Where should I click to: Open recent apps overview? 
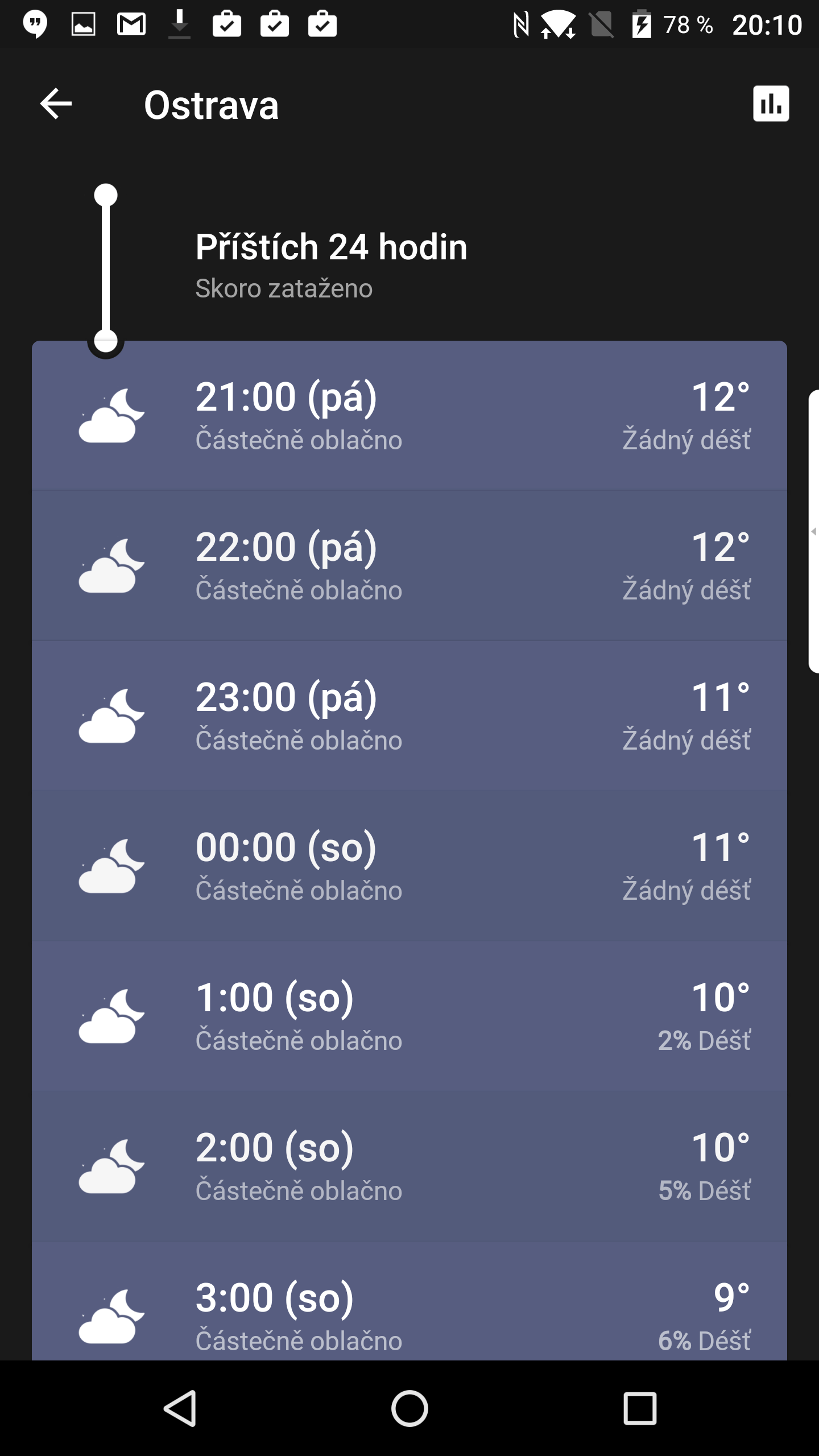click(640, 1408)
